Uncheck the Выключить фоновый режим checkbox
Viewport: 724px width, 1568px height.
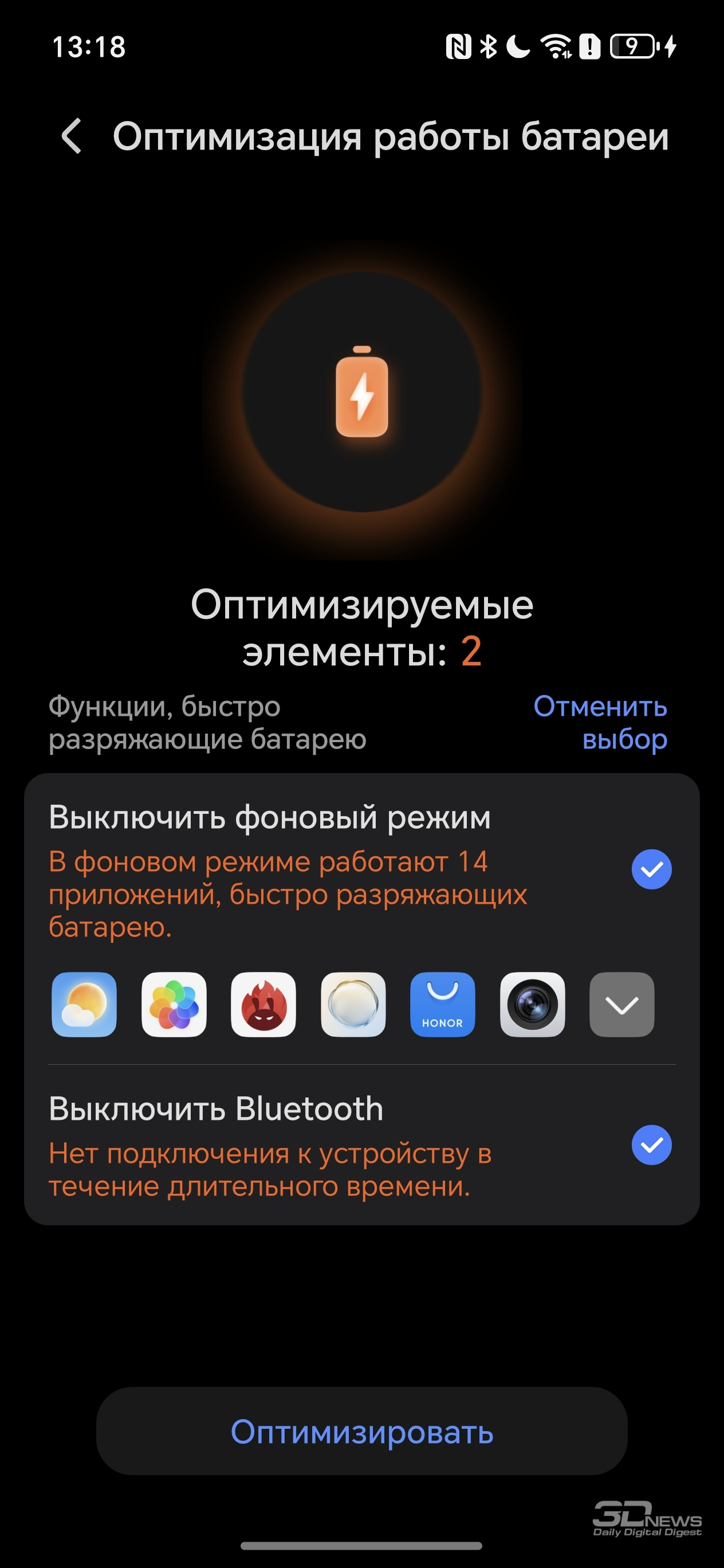tap(651, 869)
